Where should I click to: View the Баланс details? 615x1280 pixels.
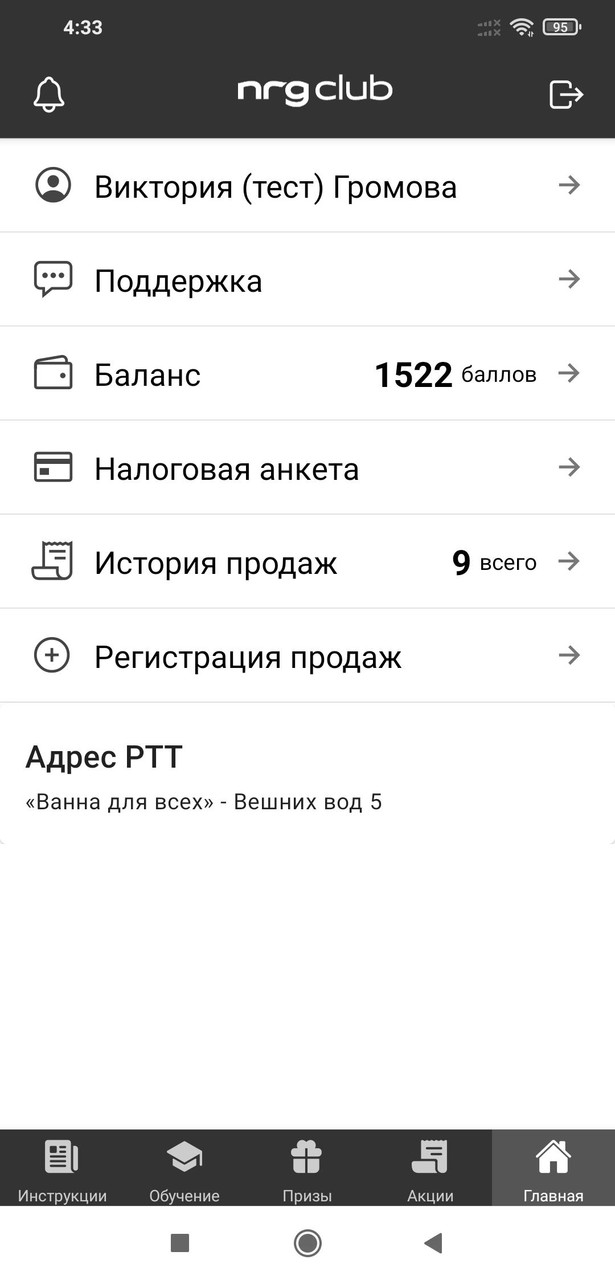(x=307, y=375)
